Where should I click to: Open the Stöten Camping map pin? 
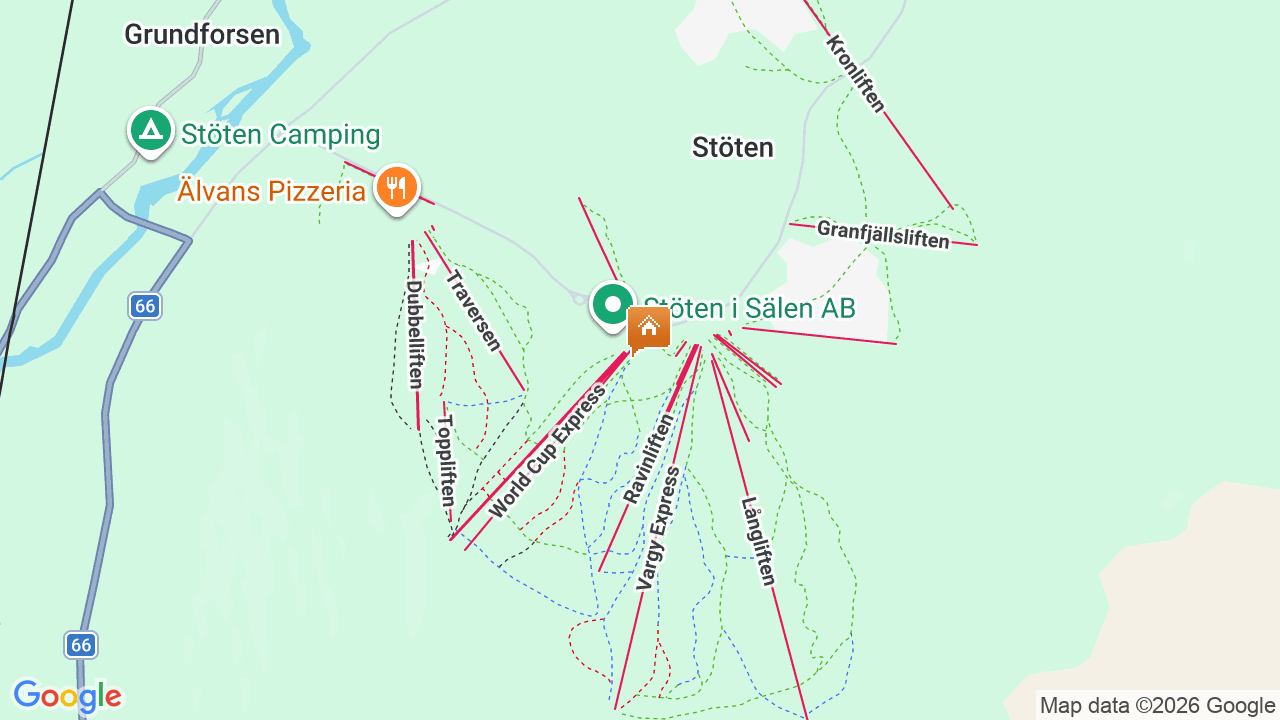[x=150, y=130]
